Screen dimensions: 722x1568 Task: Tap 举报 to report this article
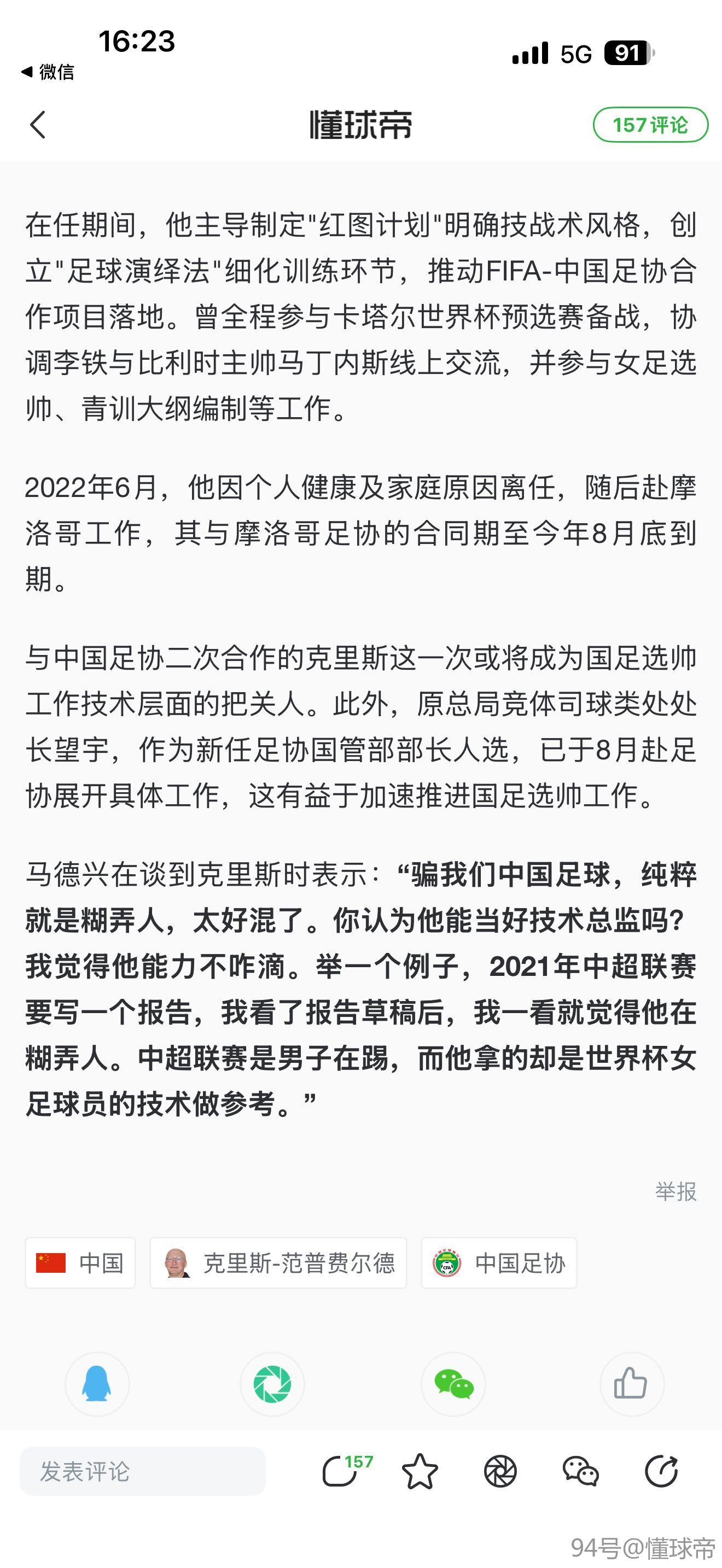pos(676,1191)
